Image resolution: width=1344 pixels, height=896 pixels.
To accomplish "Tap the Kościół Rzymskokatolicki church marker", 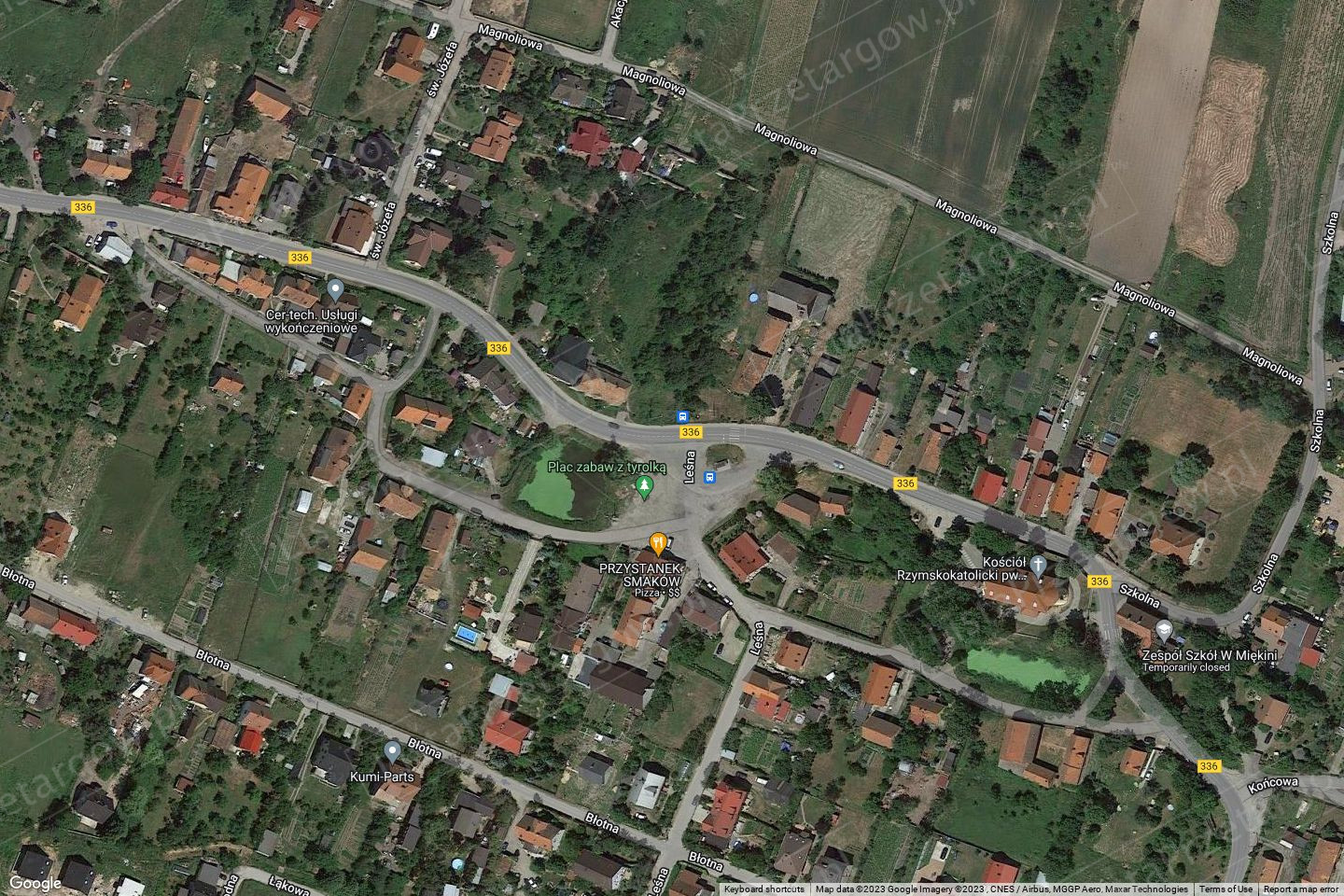I will point(1039,565).
